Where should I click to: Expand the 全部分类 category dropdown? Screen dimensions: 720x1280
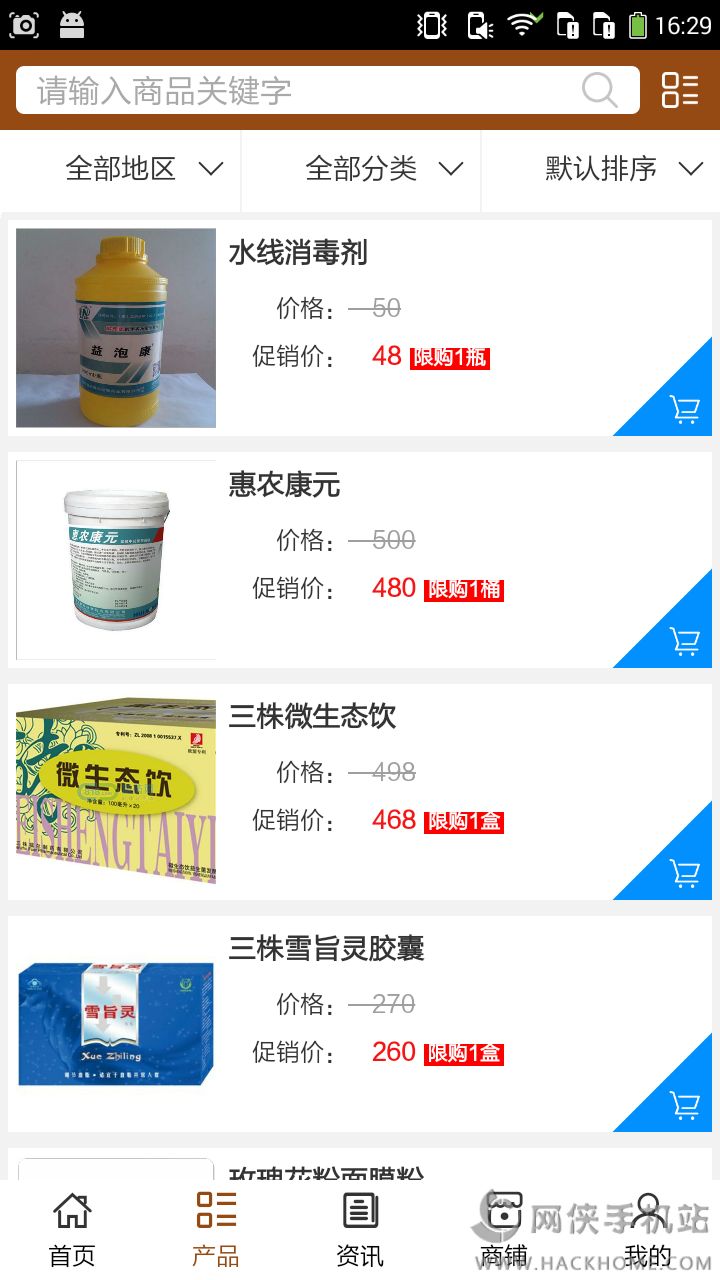tap(384, 169)
